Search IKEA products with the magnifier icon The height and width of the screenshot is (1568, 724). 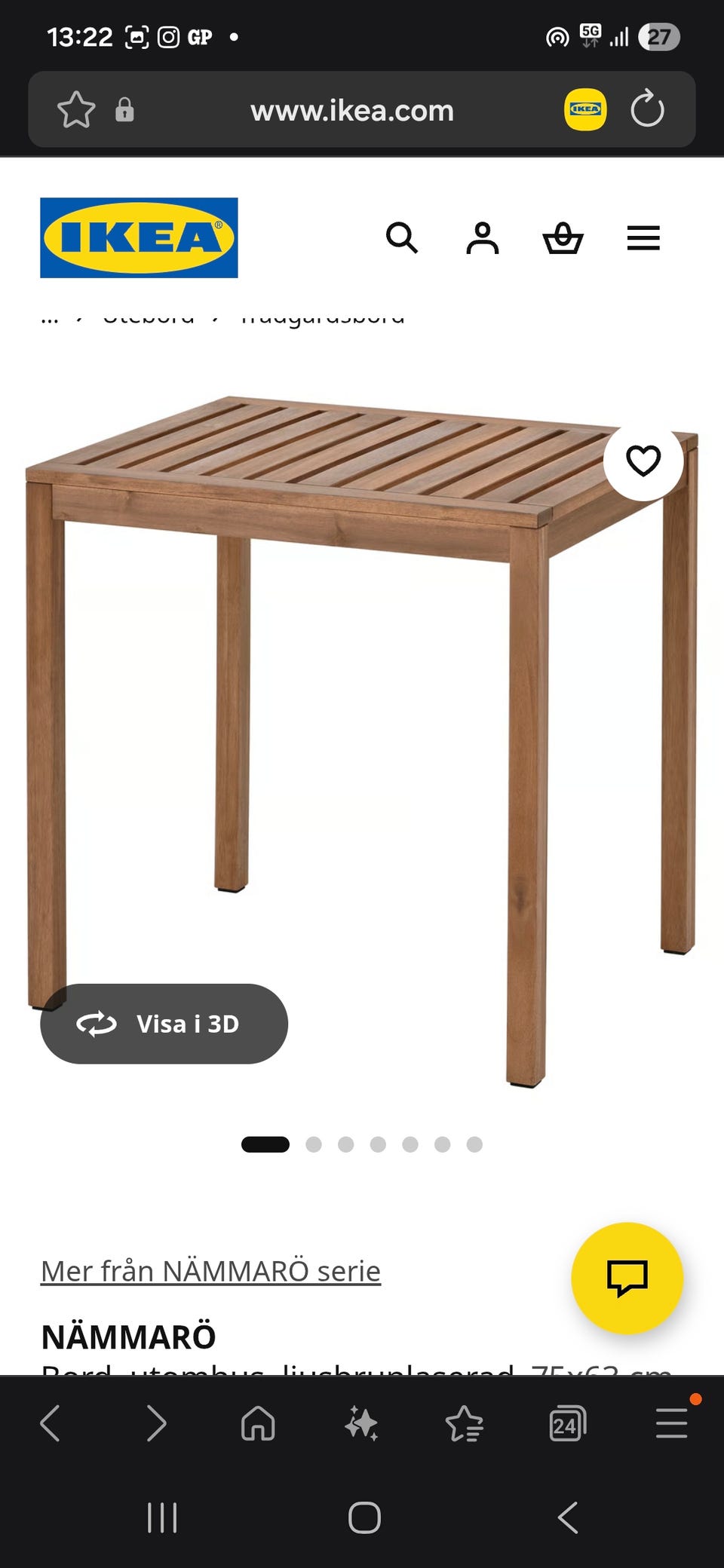(x=401, y=238)
